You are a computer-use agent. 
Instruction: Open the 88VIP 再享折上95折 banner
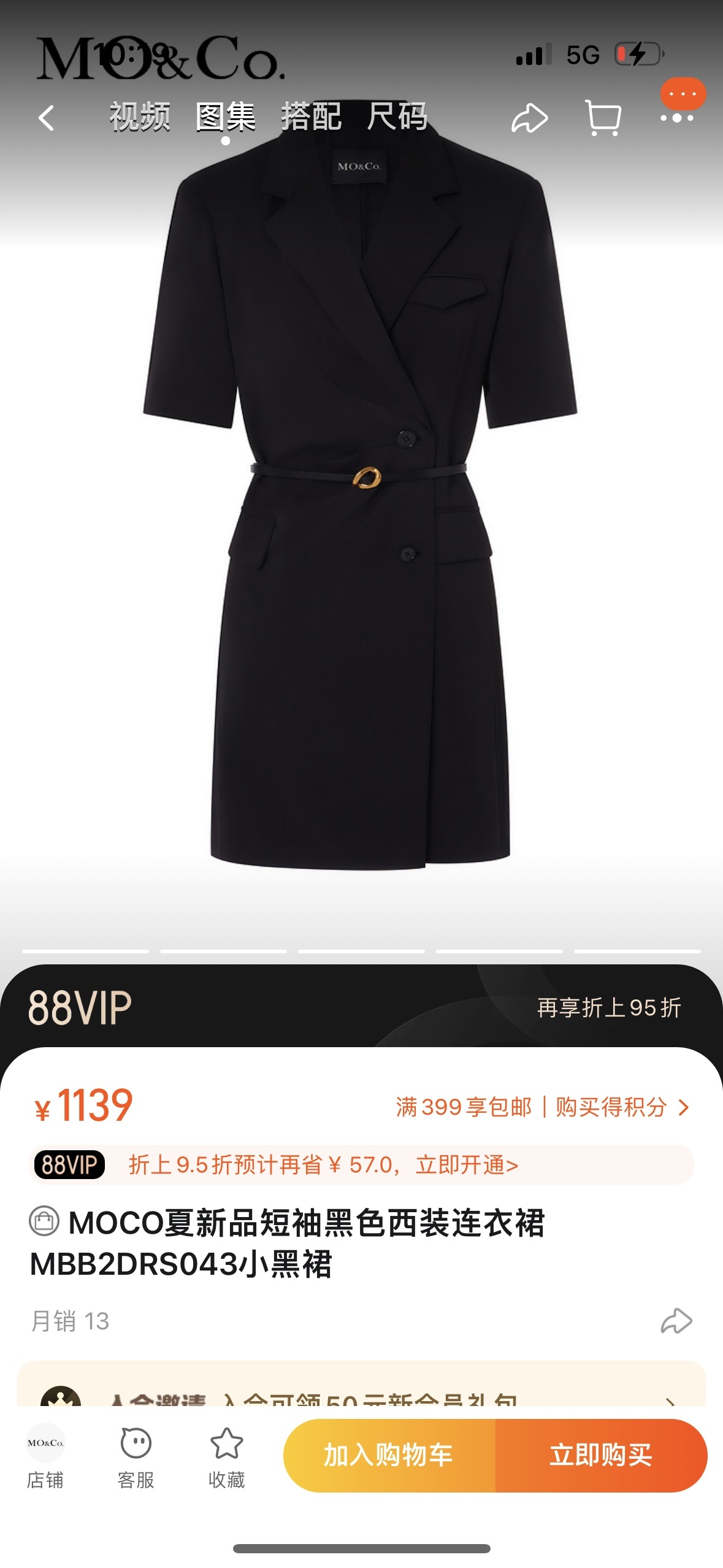(362, 1007)
